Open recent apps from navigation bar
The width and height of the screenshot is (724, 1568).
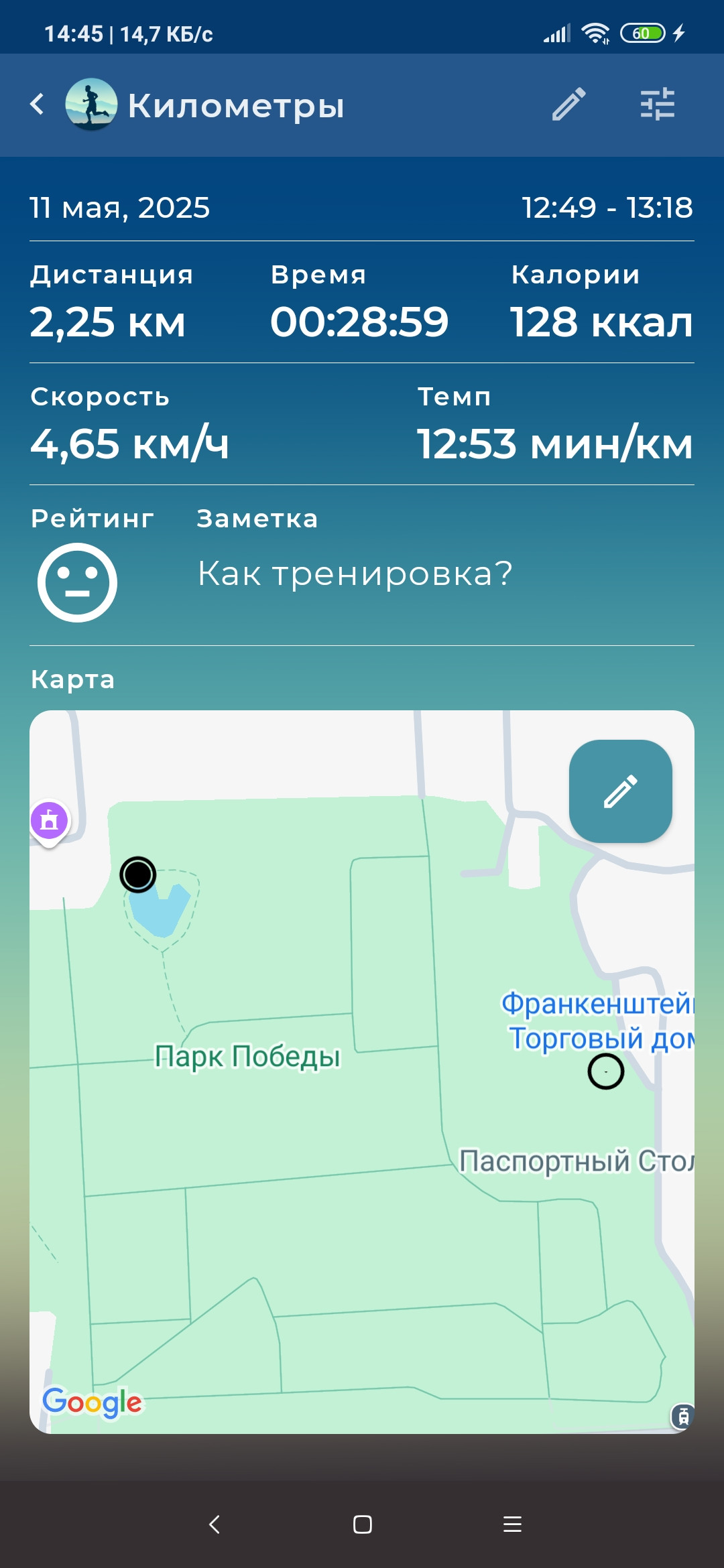[x=512, y=1524]
